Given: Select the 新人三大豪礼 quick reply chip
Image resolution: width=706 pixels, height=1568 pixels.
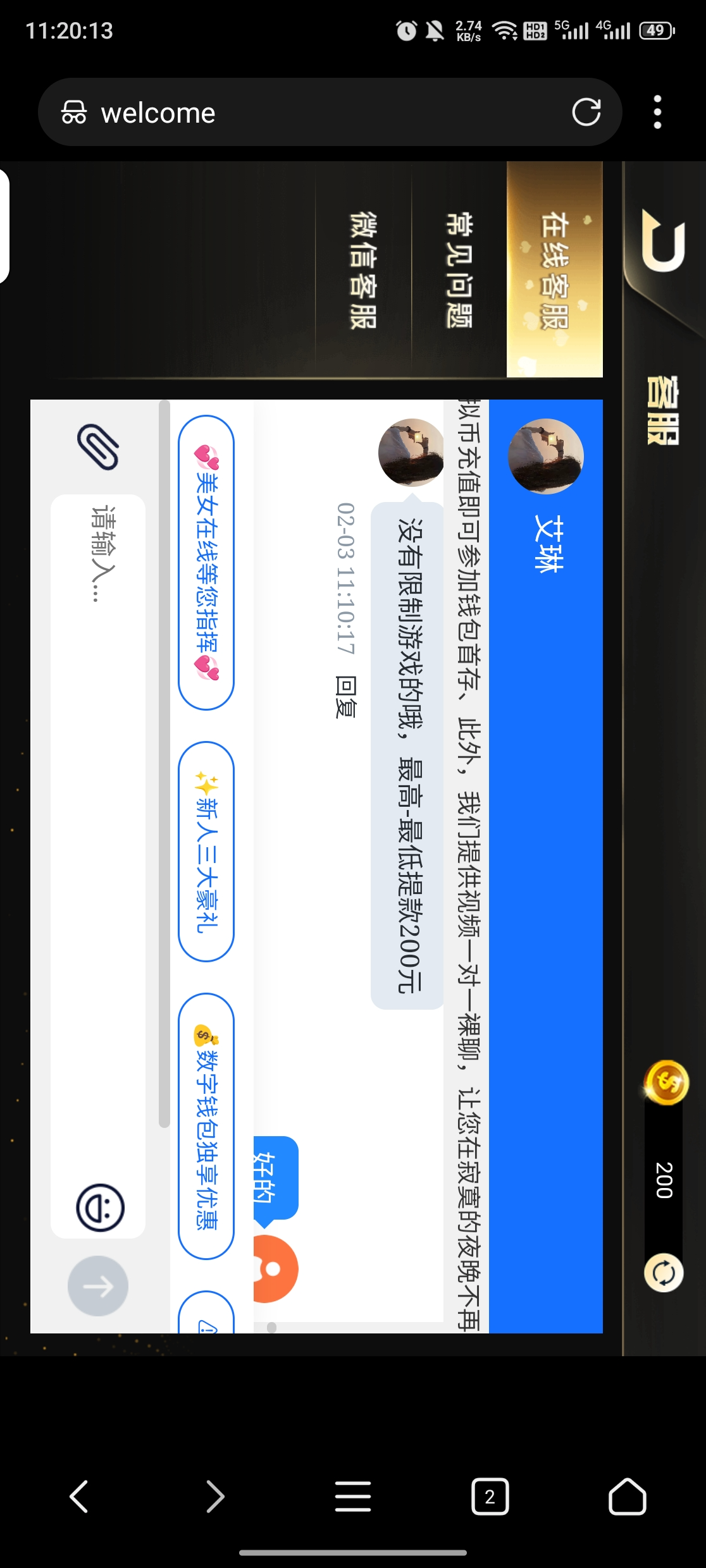Looking at the screenshot, I should pos(206,851).
